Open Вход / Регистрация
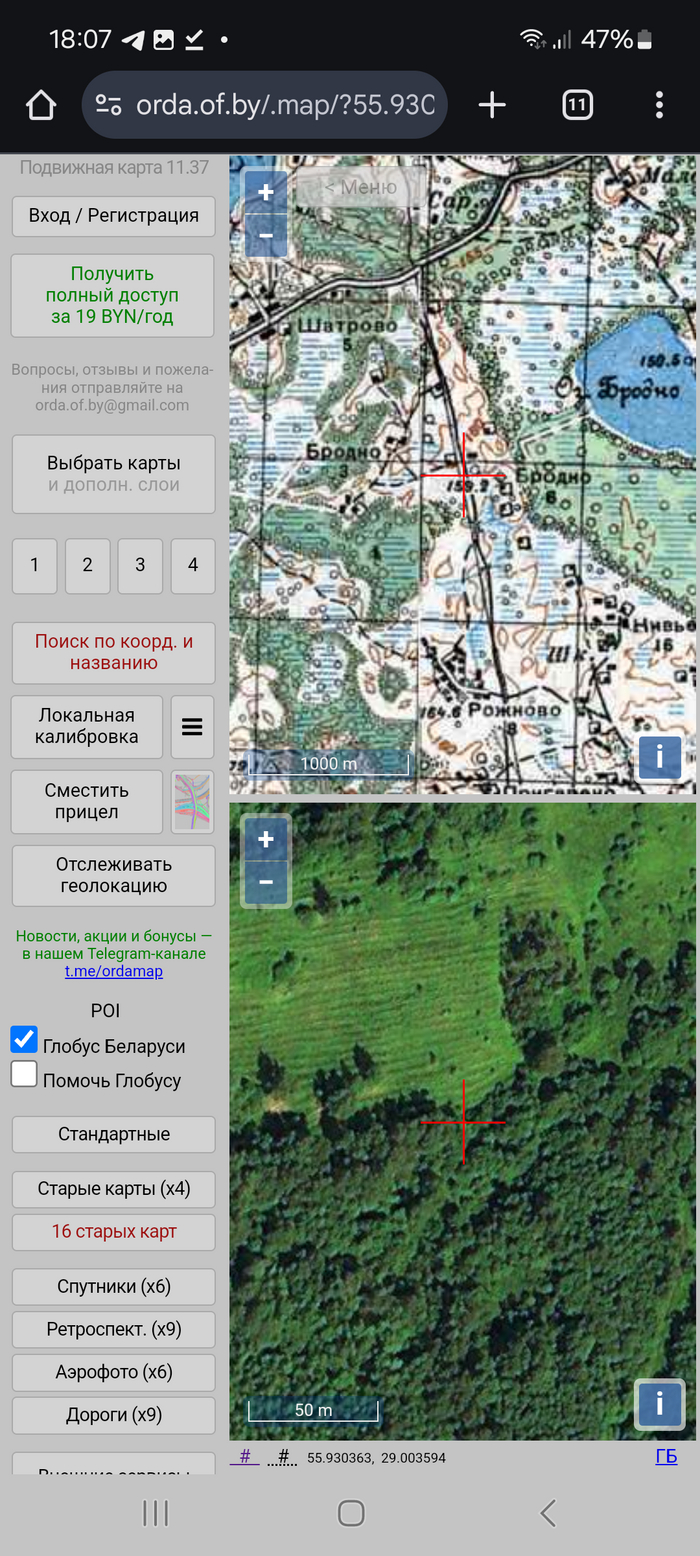The height and width of the screenshot is (1556, 700). tap(113, 216)
